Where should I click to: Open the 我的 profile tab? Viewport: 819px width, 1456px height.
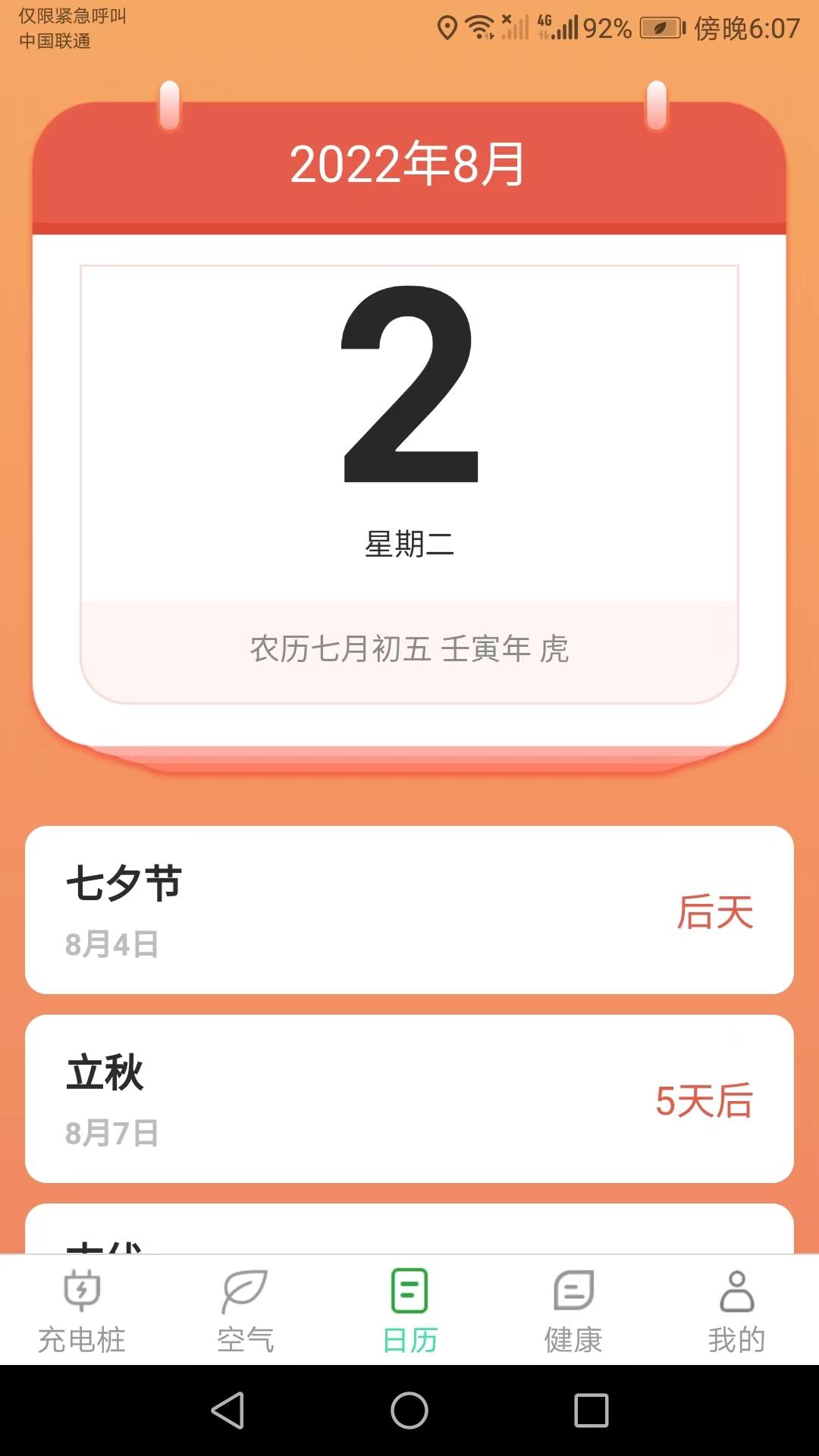point(736,1311)
